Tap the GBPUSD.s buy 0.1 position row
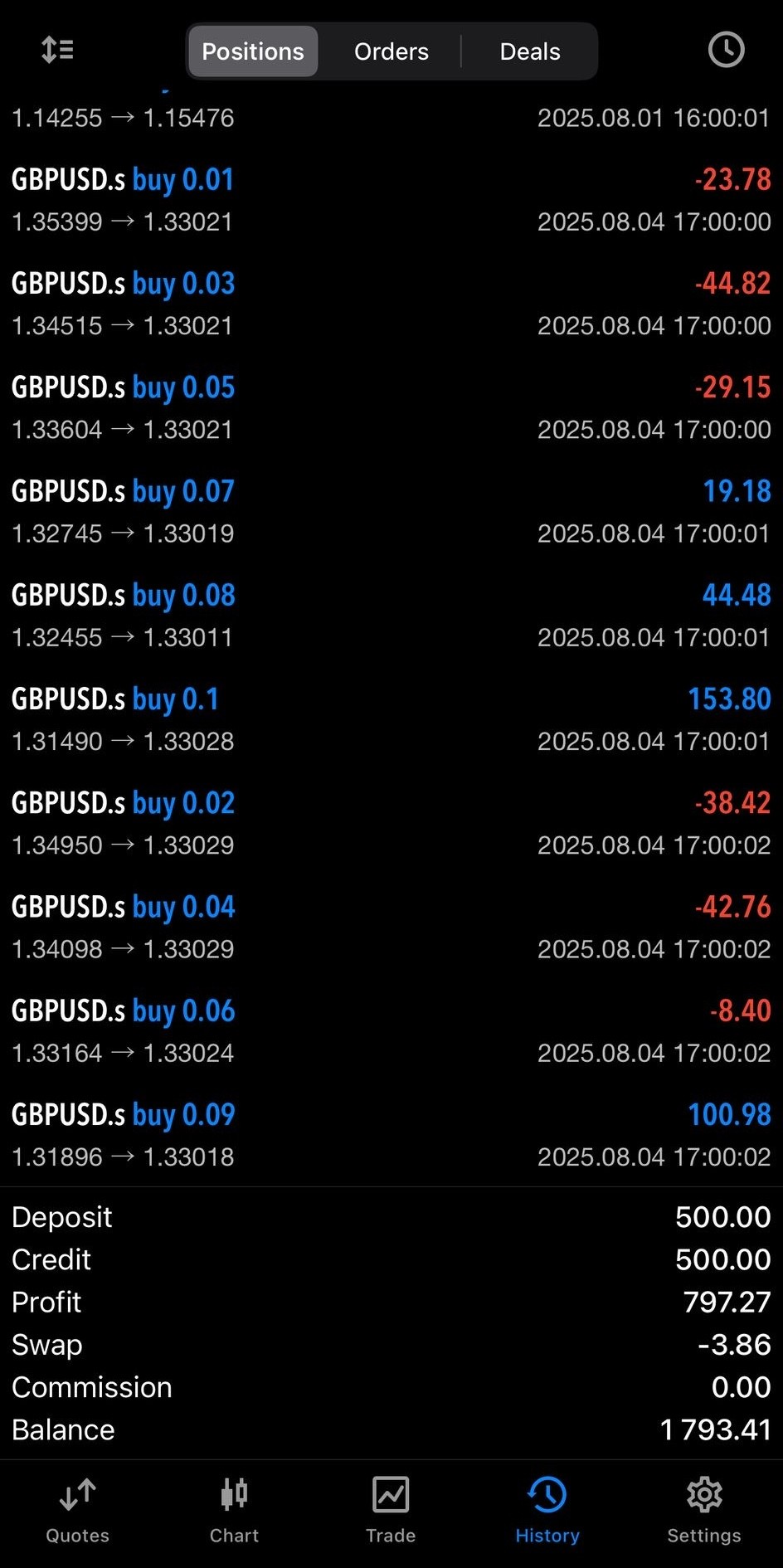 tap(391, 718)
